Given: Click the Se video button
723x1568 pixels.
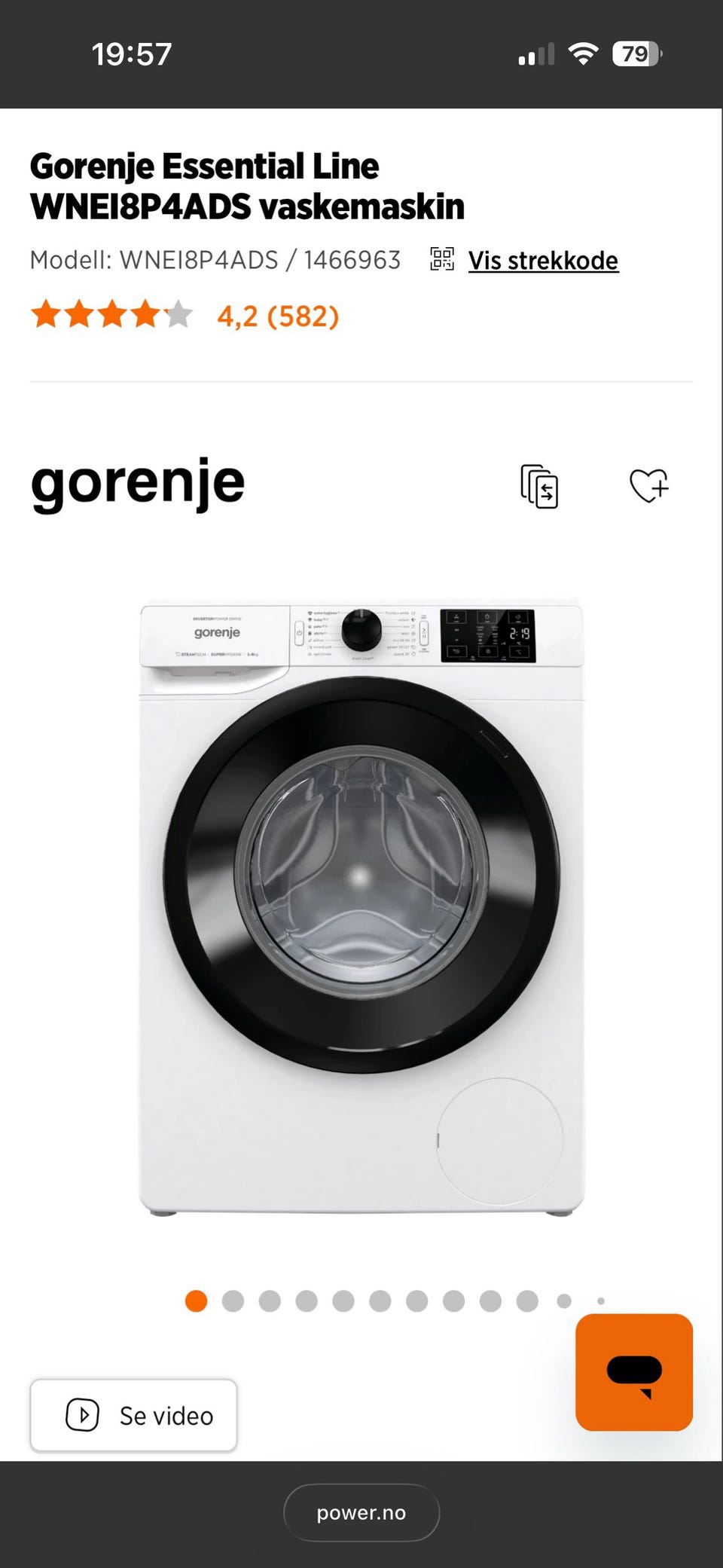Looking at the screenshot, I should click(133, 1415).
